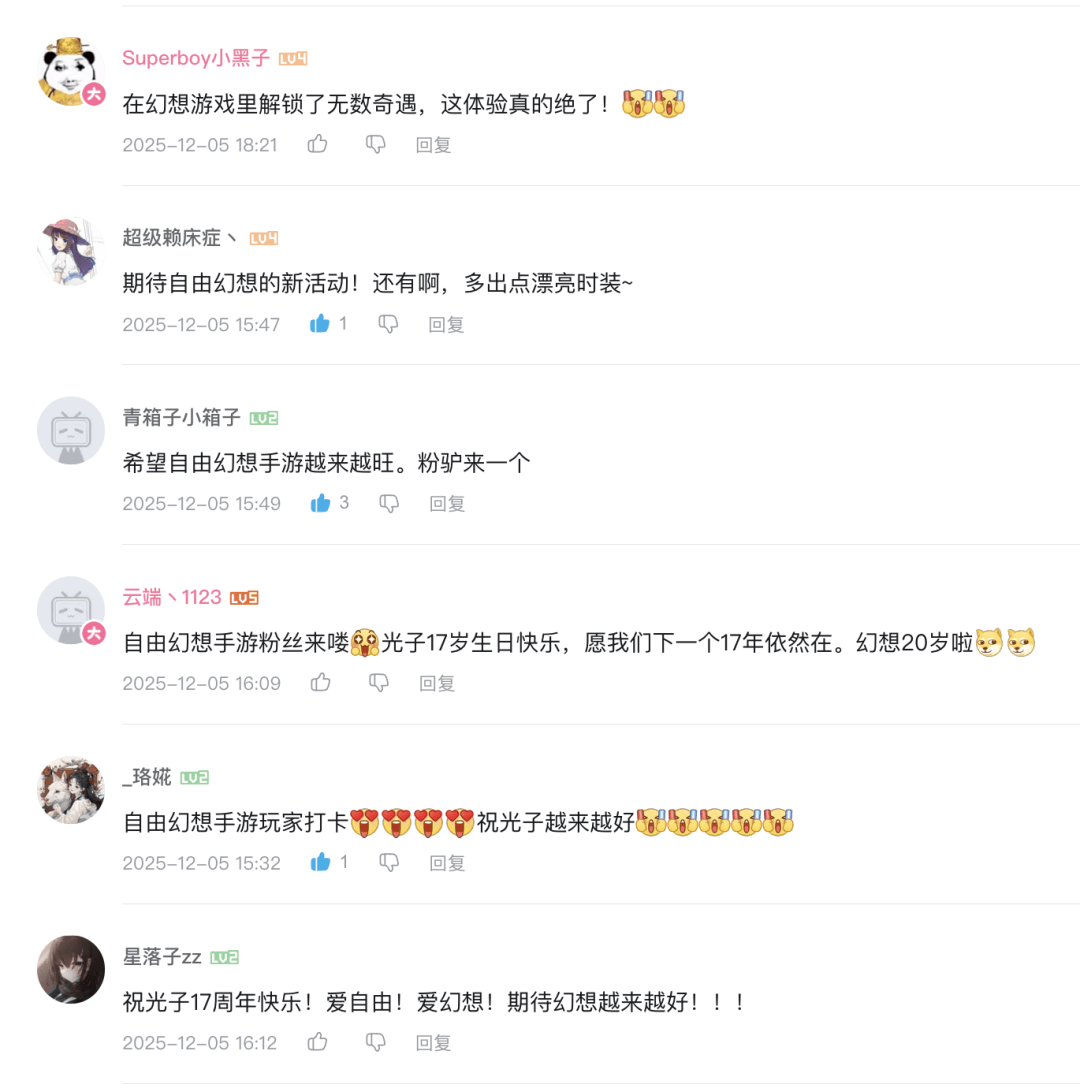Dislike Superboy小黑子's comment
Image resolution: width=1080 pixels, height=1088 pixels.
click(376, 144)
